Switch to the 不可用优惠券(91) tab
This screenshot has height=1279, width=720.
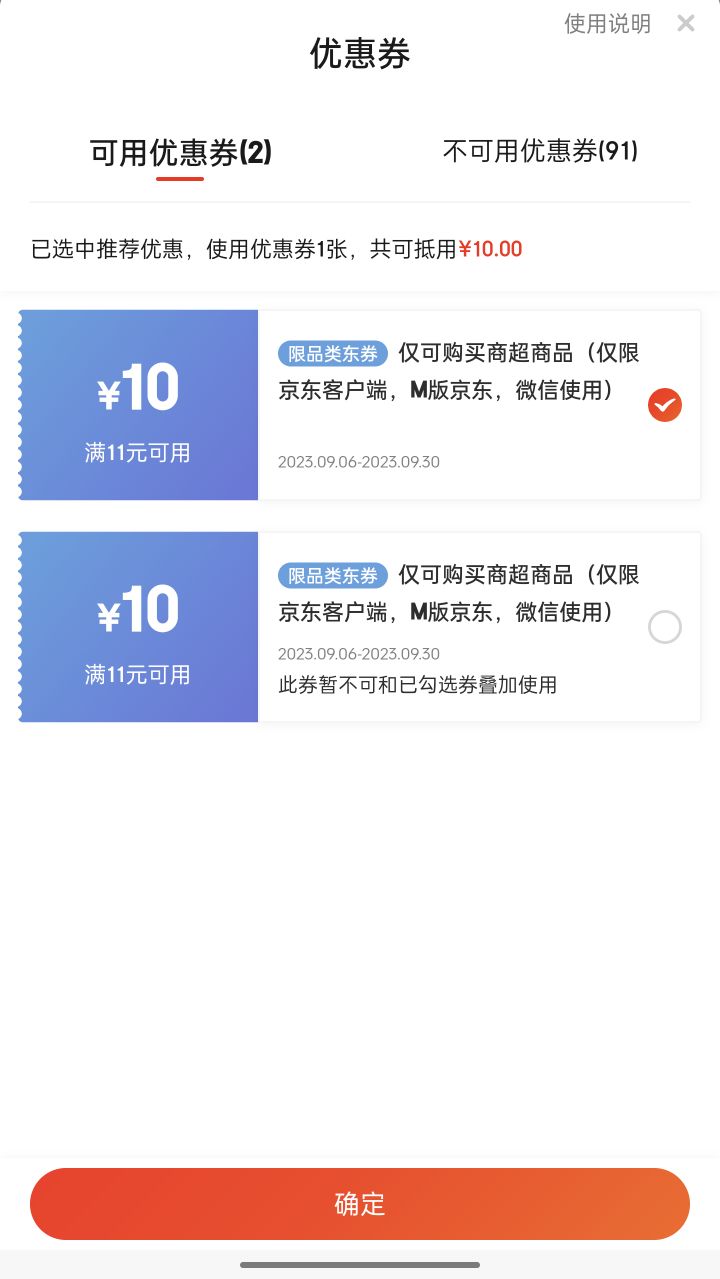point(540,152)
